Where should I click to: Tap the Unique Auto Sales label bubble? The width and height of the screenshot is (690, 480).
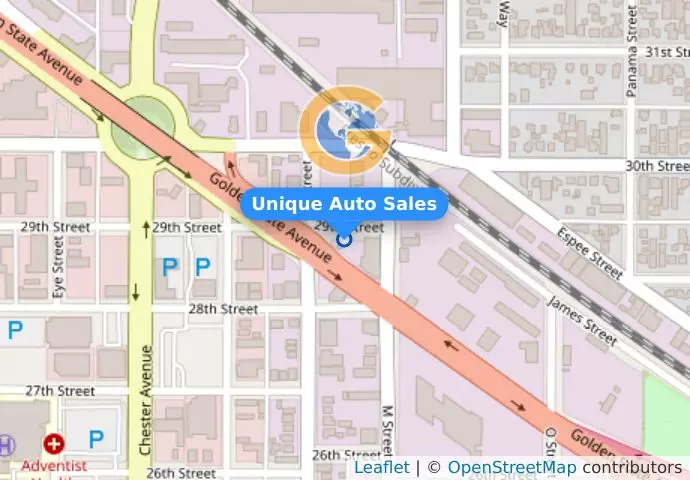pyautogui.click(x=344, y=204)
